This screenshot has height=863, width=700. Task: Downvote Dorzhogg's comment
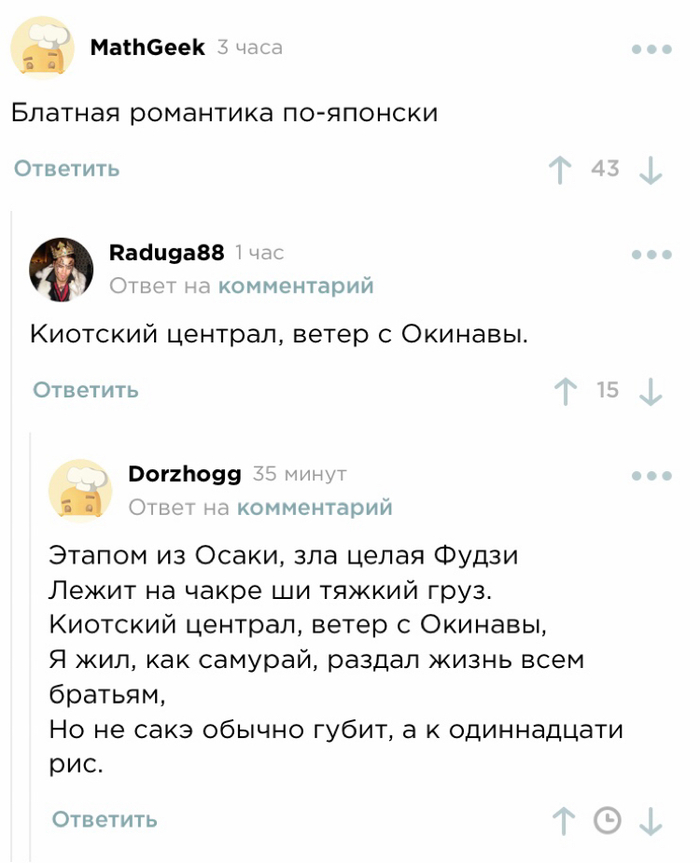(x=651, y=821)
